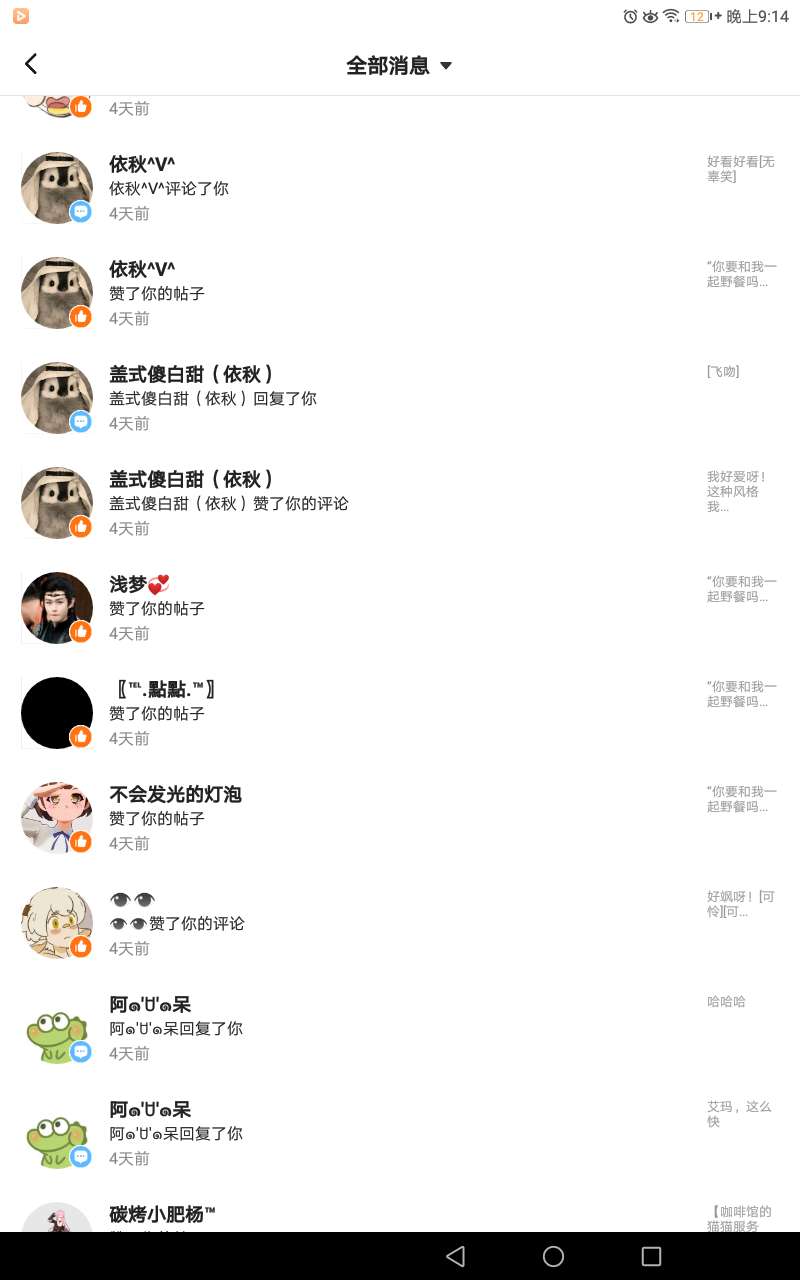Go back using the top-left arrow
Screen dimensions: 800x1280
(x=31, y=65)
